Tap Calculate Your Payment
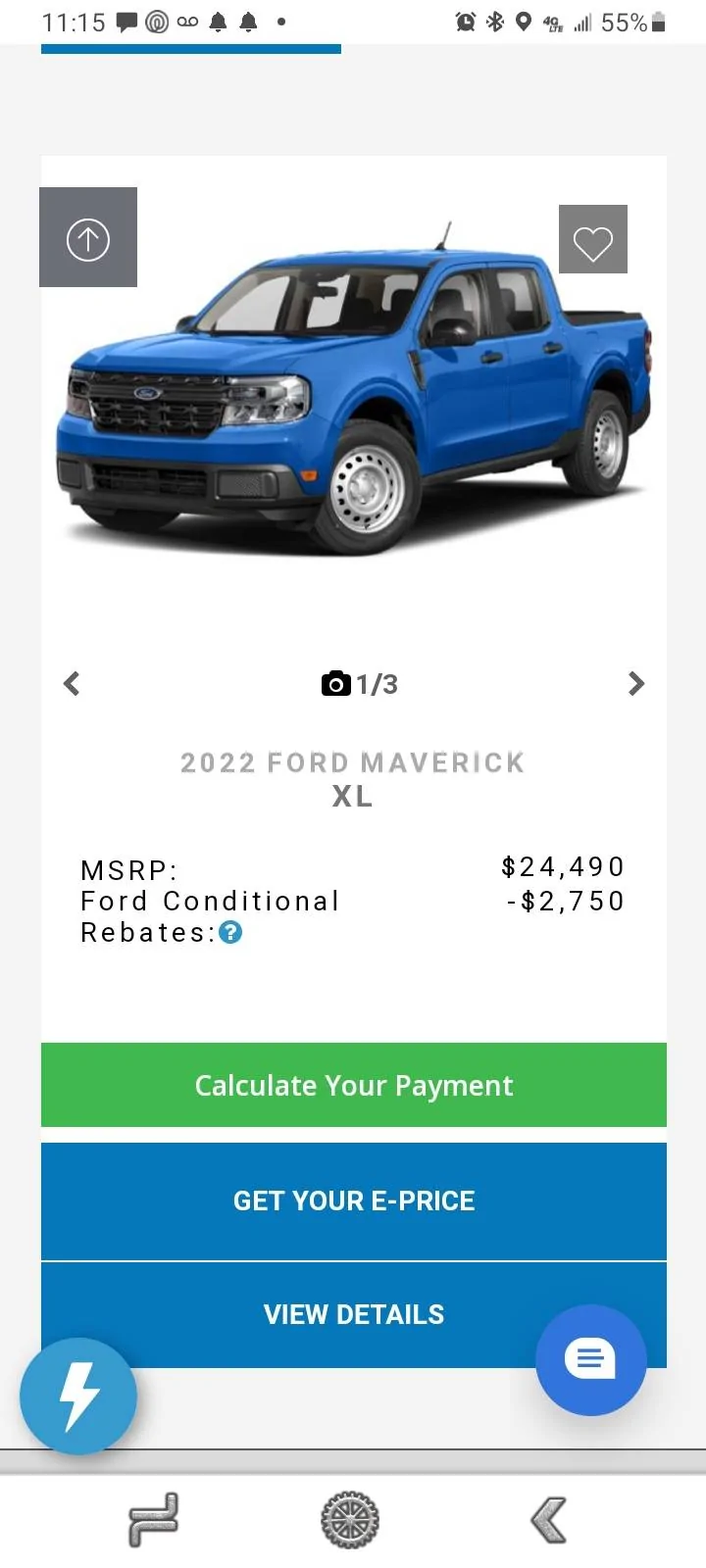 point(354,1085)
